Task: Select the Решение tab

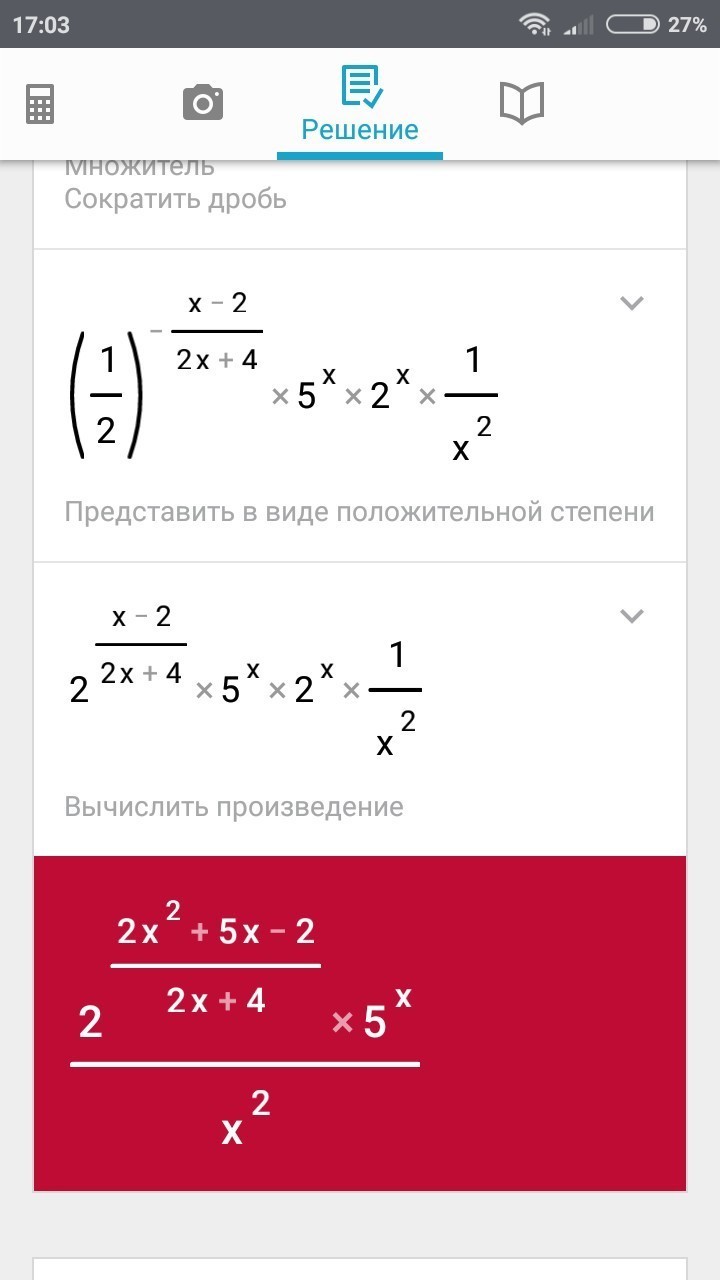Action: click(360, 104)
